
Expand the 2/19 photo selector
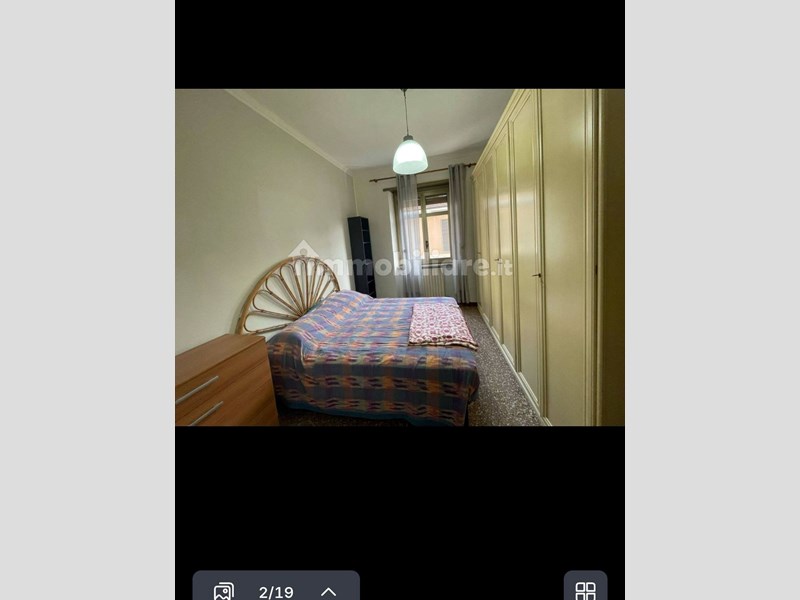[328, 591]
